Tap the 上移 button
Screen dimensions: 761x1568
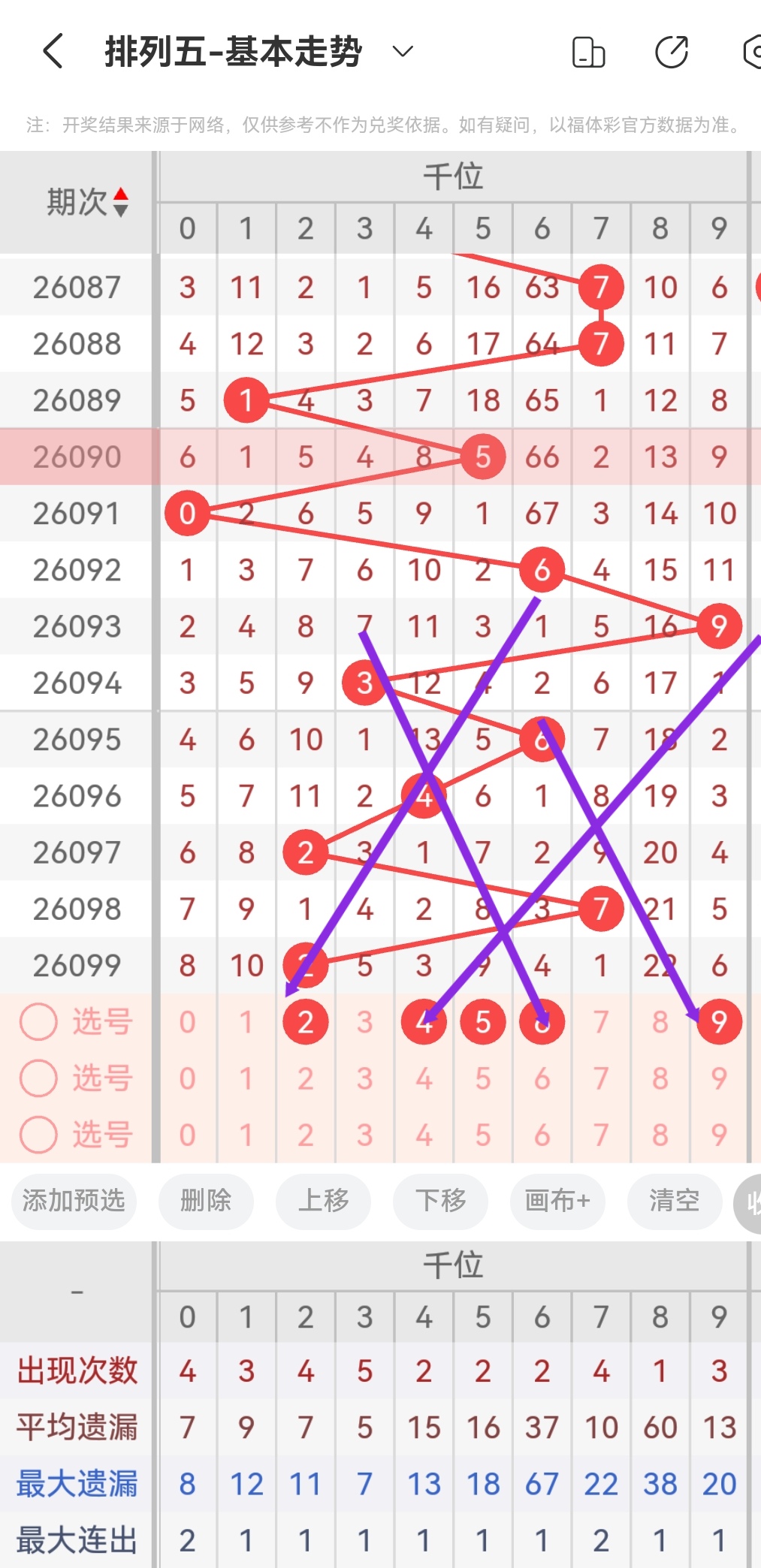point(323,1201)
